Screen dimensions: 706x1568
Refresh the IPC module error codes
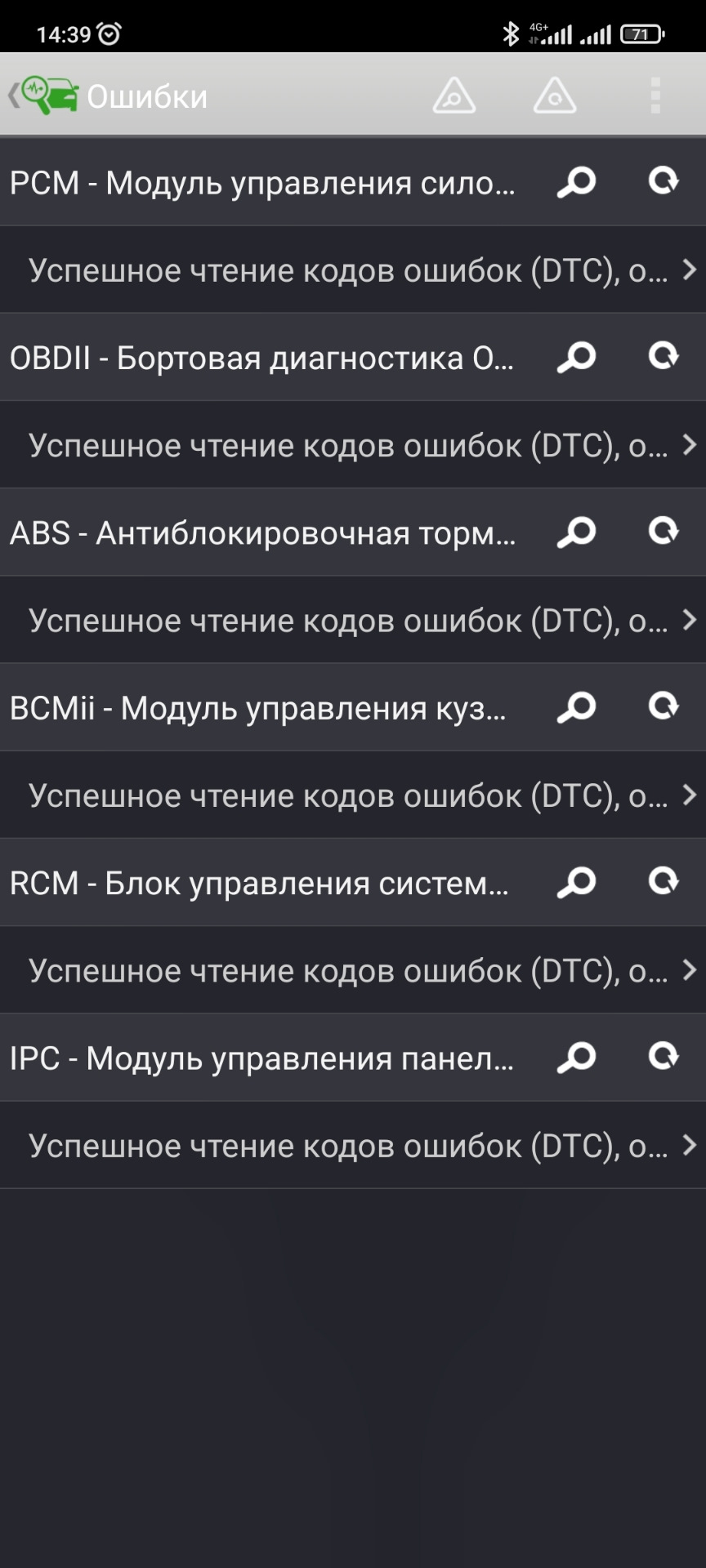coord(664,1057)
